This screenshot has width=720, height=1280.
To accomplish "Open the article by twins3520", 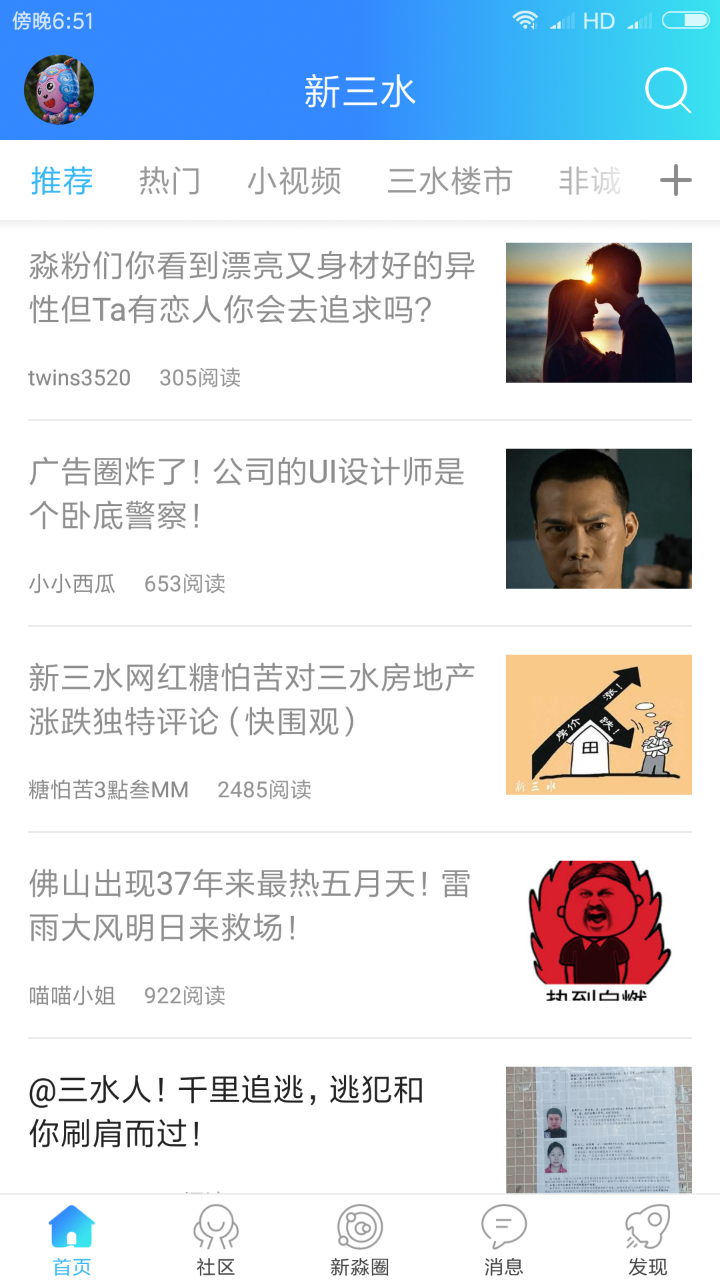I will pyautogui.click(x=252, y=289).
